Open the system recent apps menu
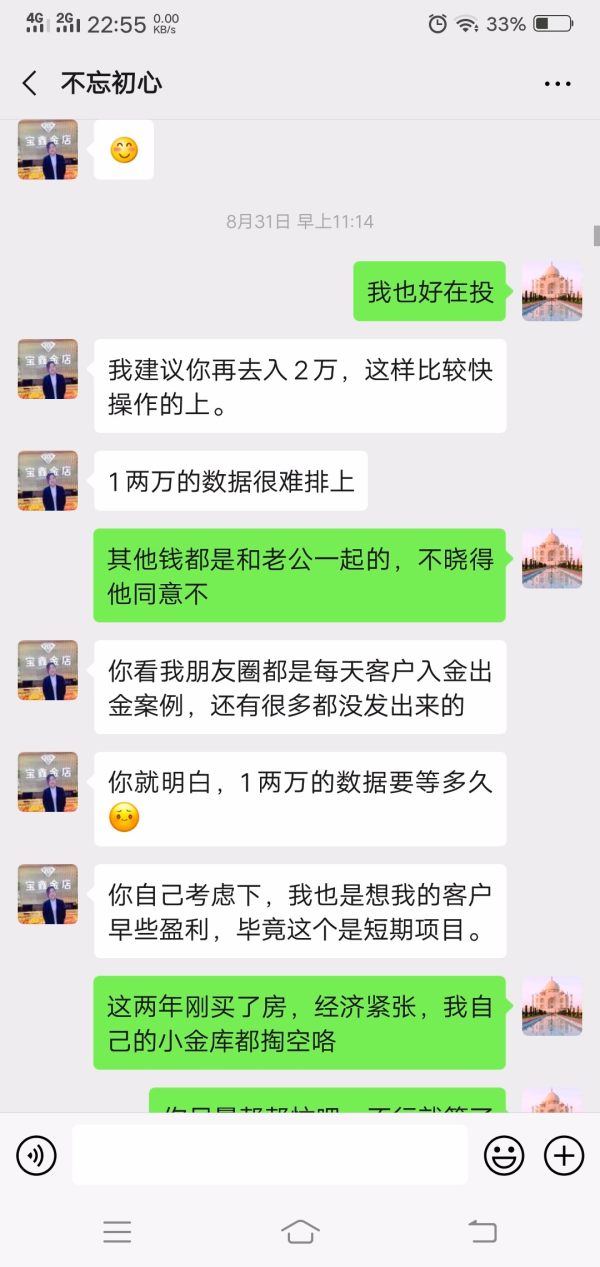This screenshot has width=600, height=1267. [117, 1231]
